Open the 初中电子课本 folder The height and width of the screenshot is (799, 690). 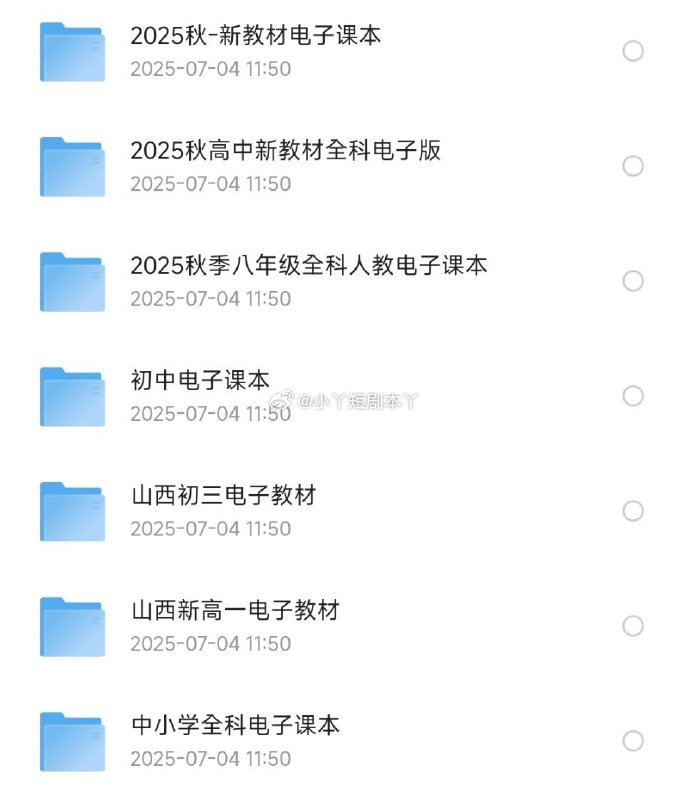(x=200, y=381)
